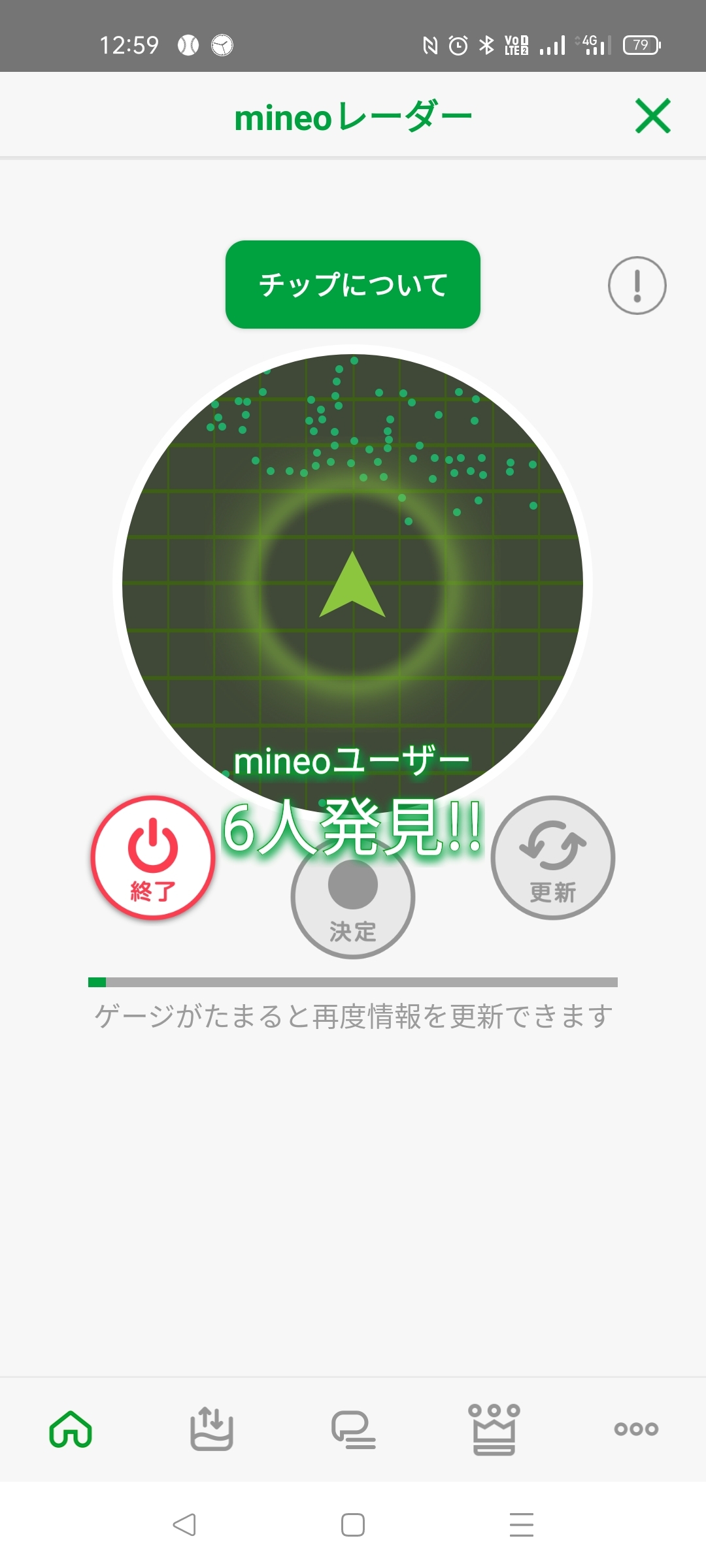706x1568 pixels.
Task: Open the data tank tab with arrows
Action: (212, 1429)
